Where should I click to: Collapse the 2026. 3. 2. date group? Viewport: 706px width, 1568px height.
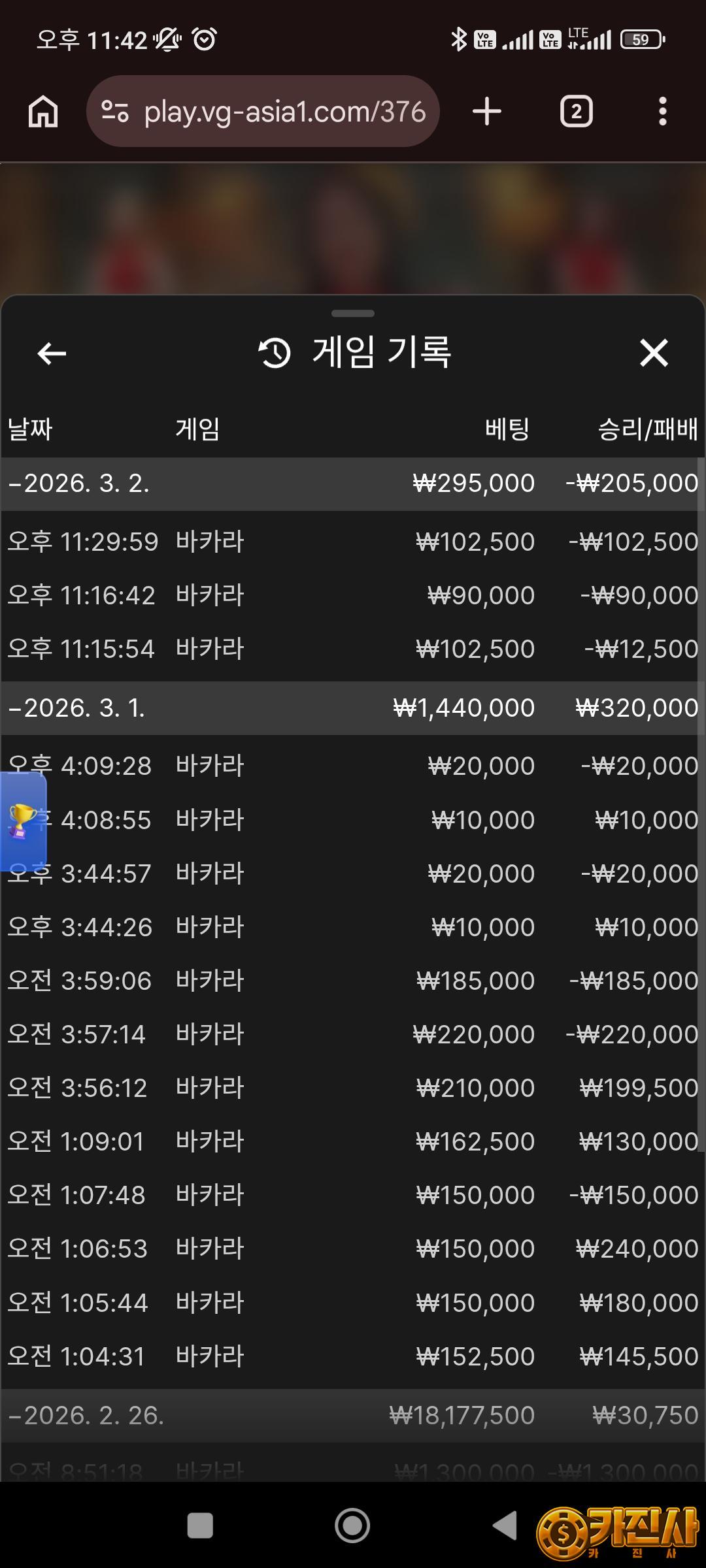(78, 483)
